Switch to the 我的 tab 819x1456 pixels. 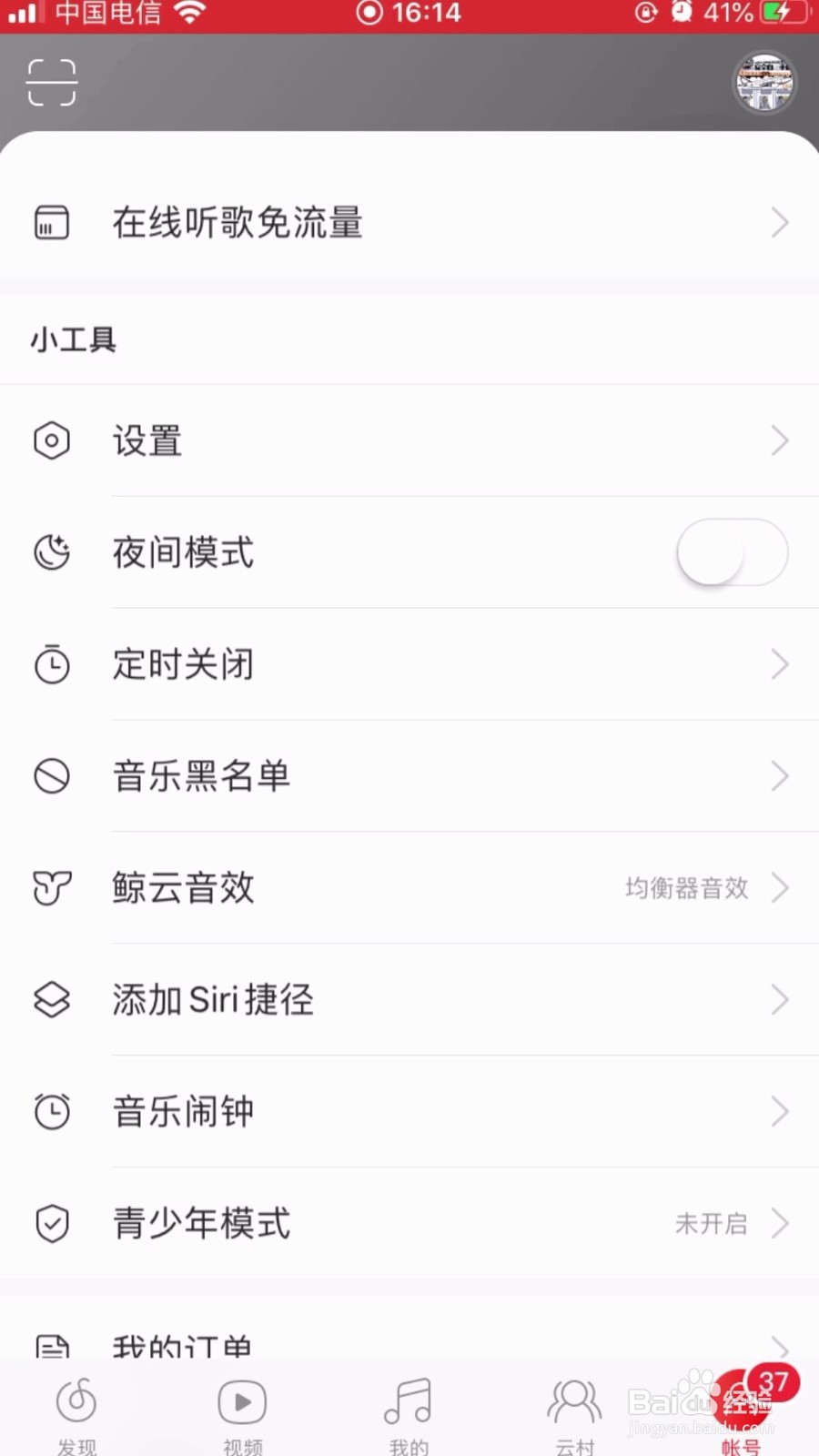[408, 1412]
